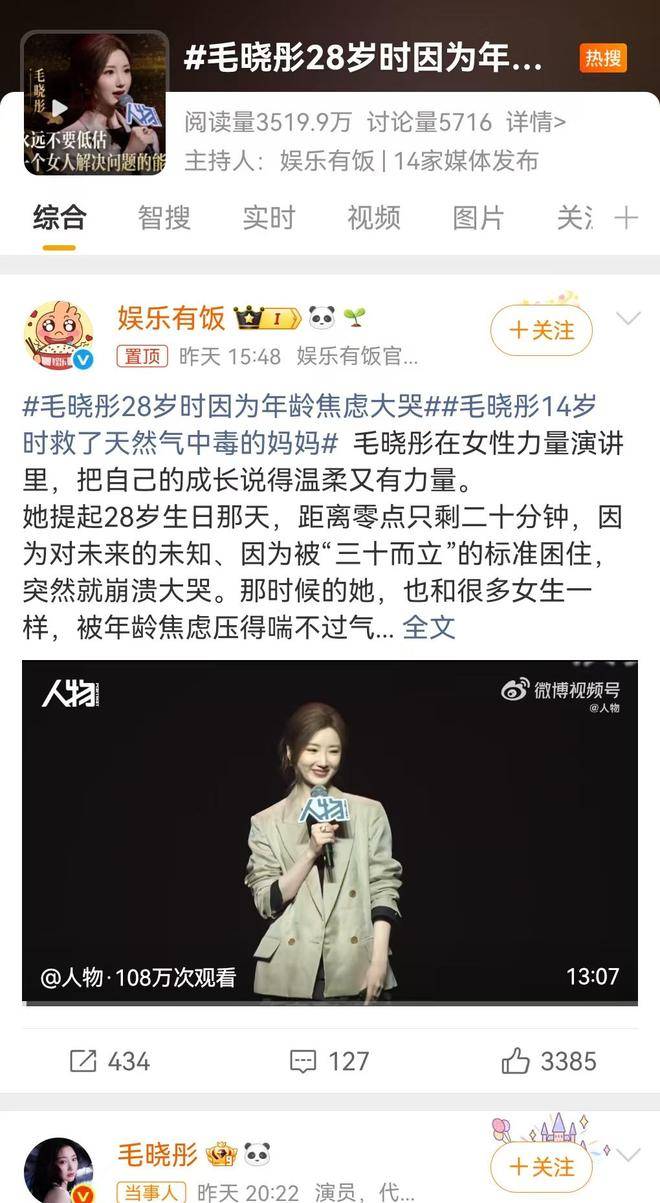This screenshot has width=660, height=1203.
Task: Select the 综合 tab
Action: coord(60,217)
